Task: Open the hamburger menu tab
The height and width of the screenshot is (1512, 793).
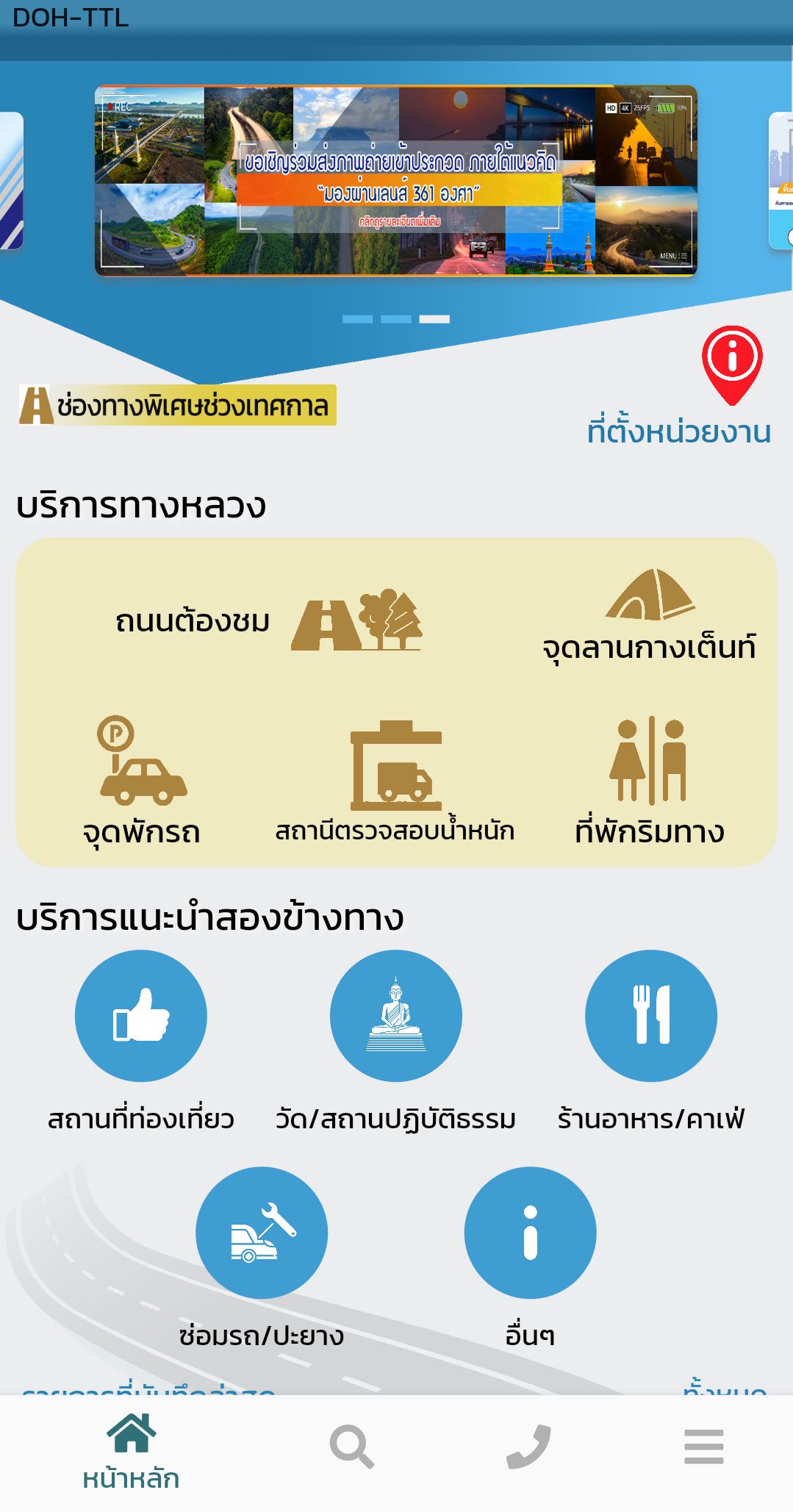Action: 703,1447
